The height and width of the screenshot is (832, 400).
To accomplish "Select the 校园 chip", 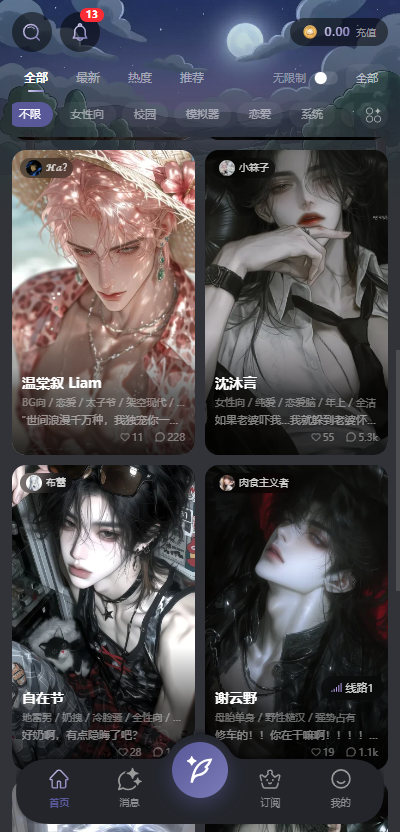I will (x=145, y=115).
